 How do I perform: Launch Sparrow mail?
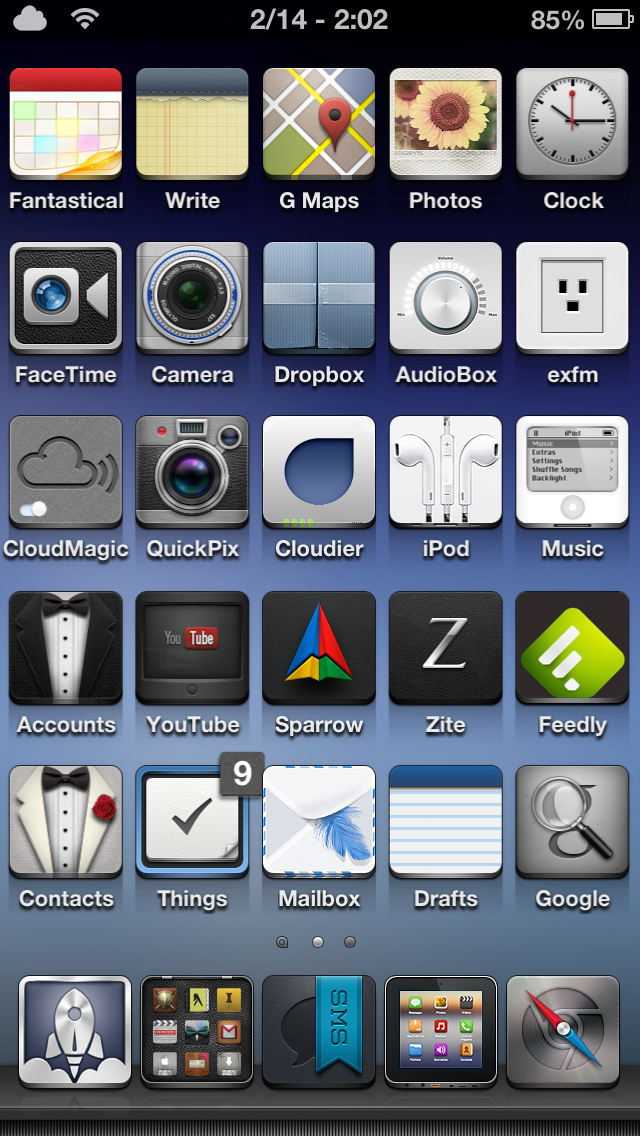[319, 646]
